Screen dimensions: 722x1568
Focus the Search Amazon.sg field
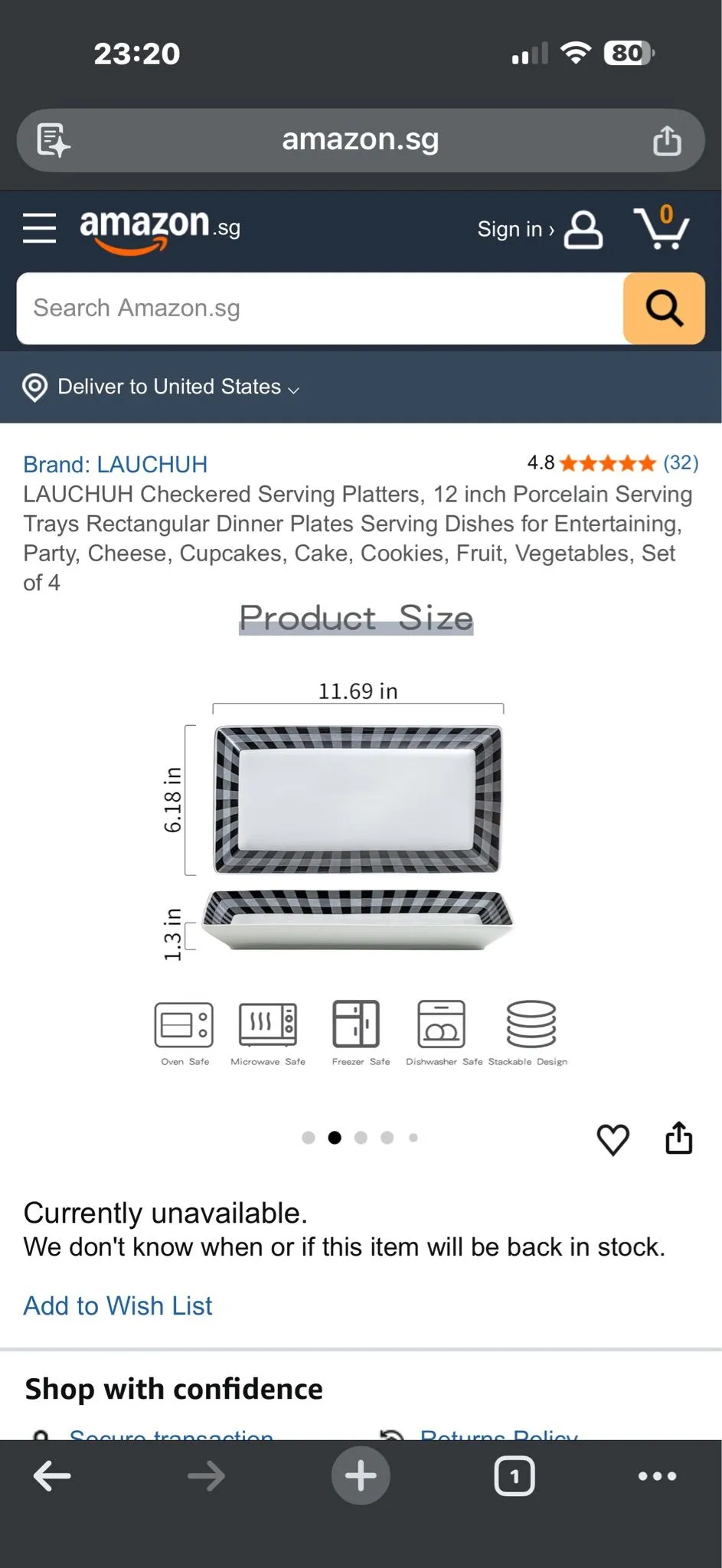pyautogui.click(x=320, y=308)
